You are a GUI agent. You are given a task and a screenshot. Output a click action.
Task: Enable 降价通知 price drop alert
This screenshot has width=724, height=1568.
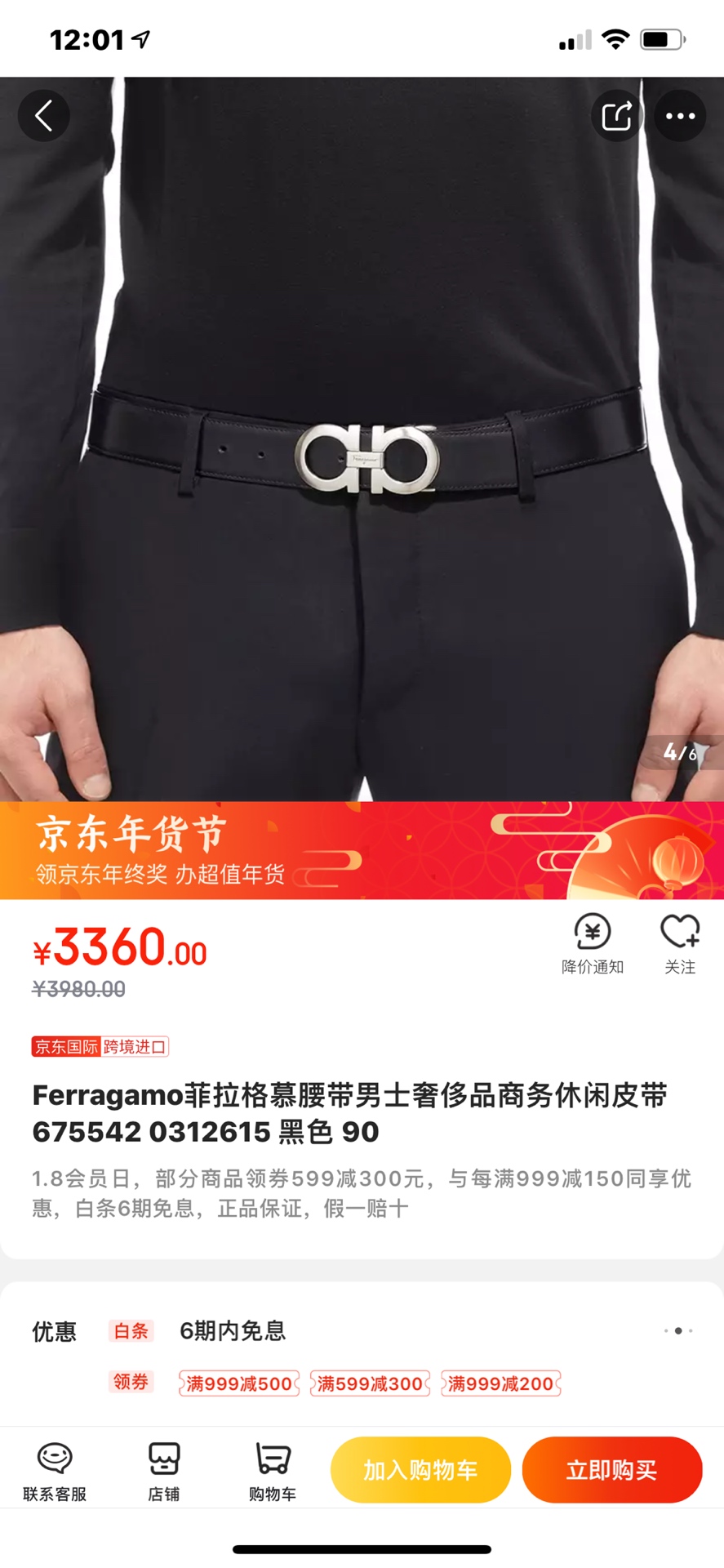[593, 944]
